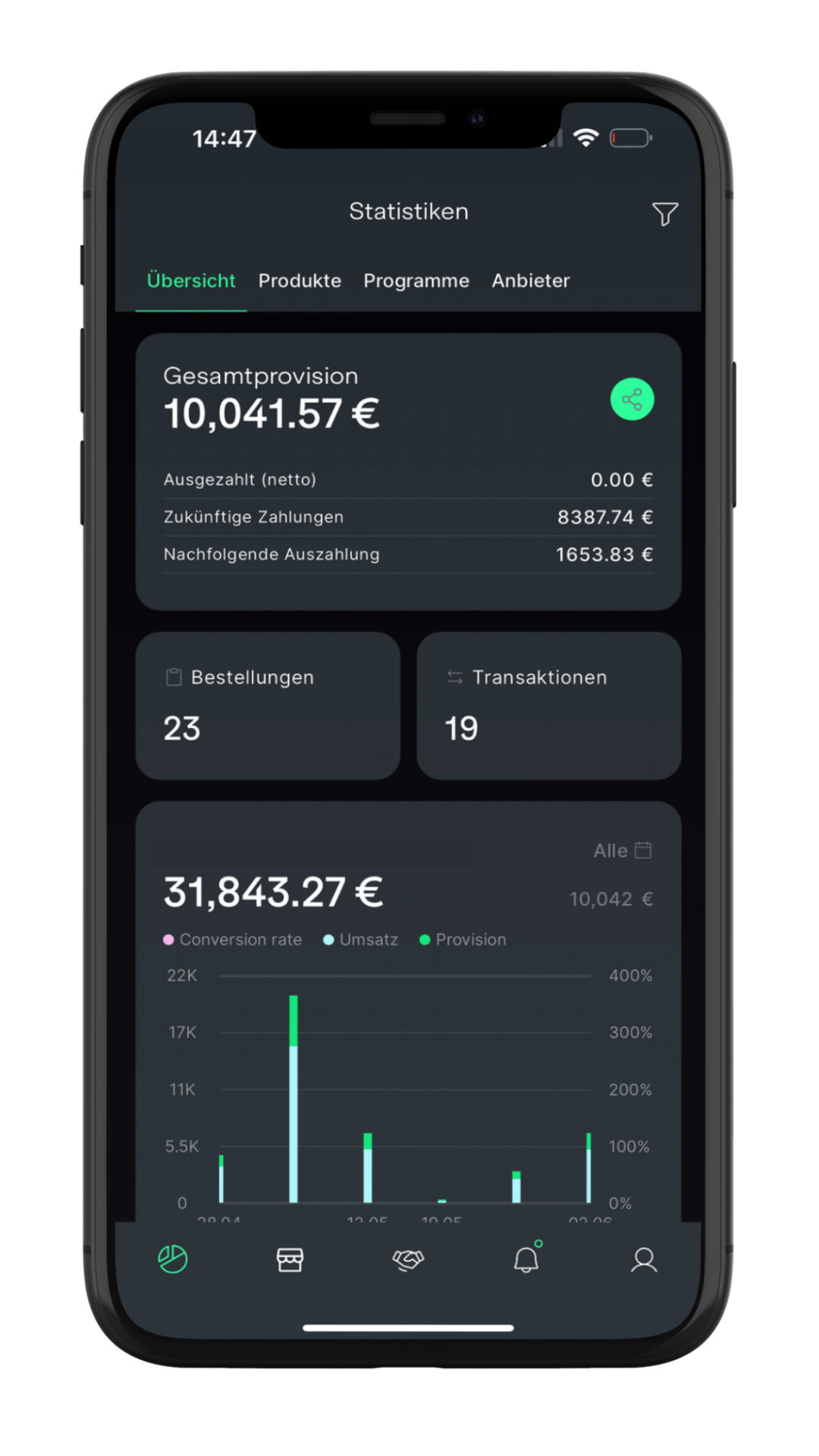Select the Programme tab
Viewport: 819px width, 1456px height.
(x=416, y=281)
